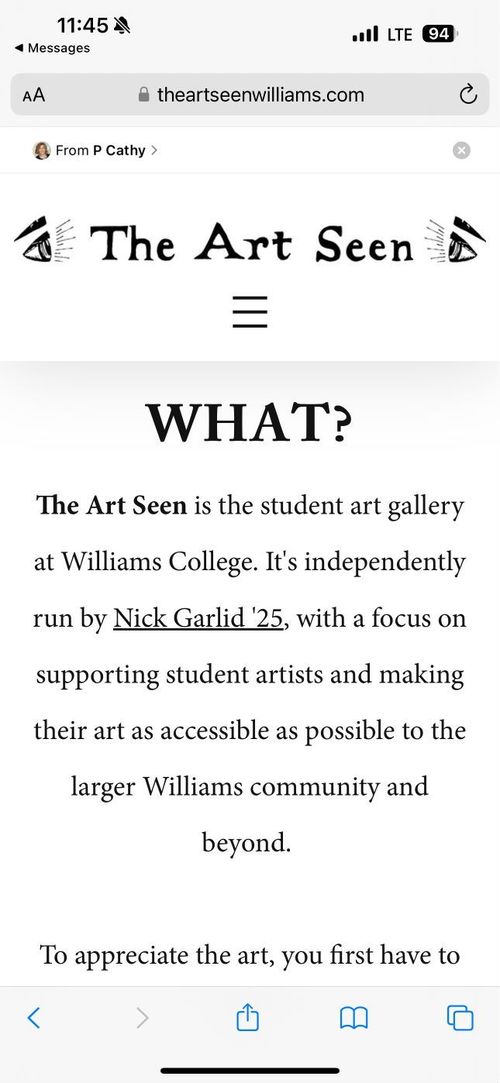The width and height of the screenshot is (500, 1083).
Task: Share this page
Action: (x=247, y=1017)
